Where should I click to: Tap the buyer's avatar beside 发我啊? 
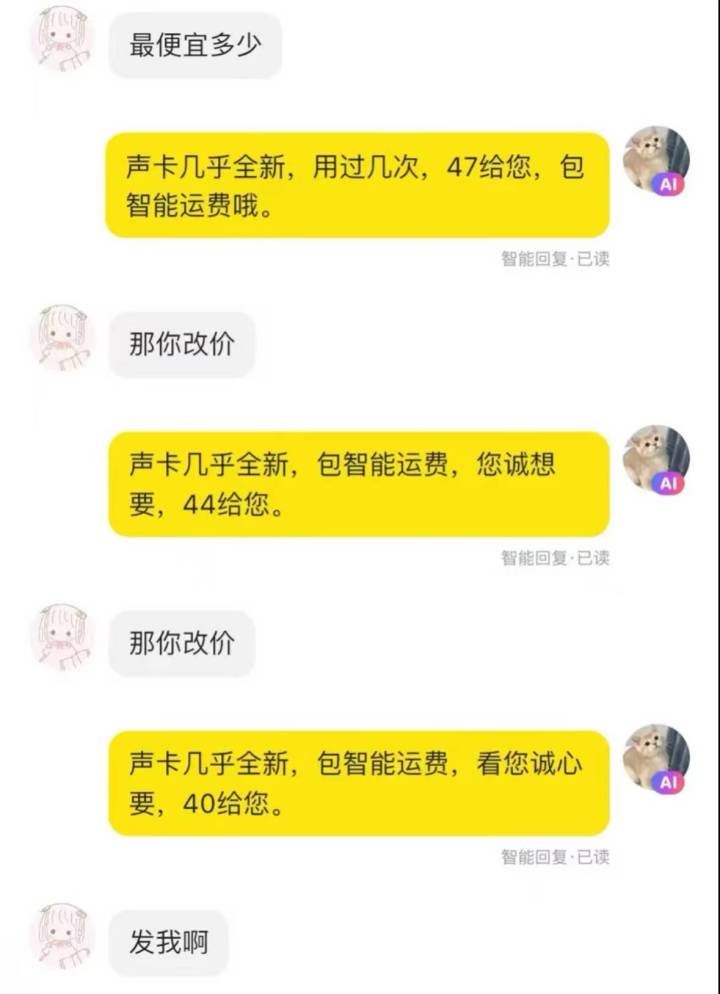[x=64, y=936]
